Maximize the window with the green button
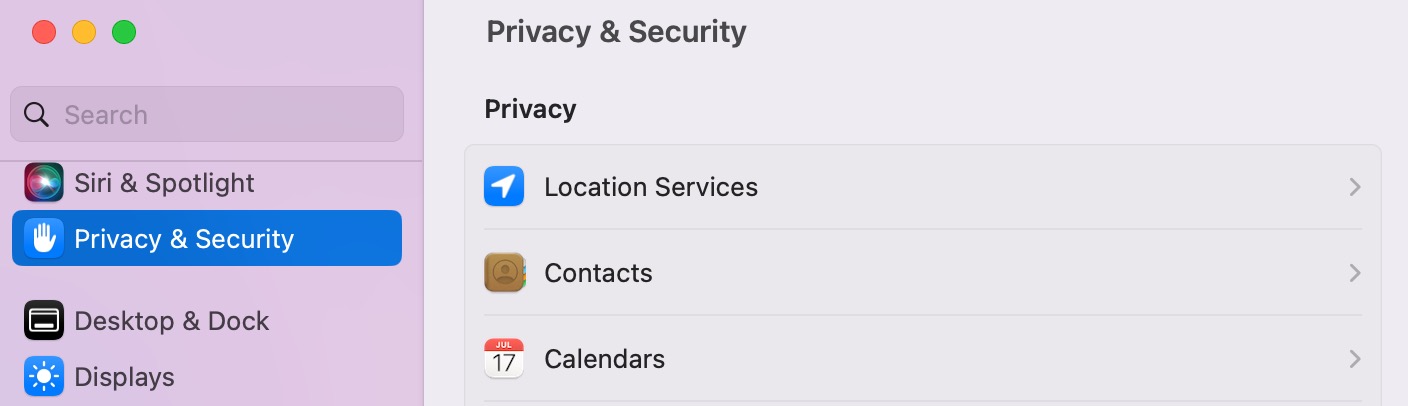 click(x=124, y=32)
